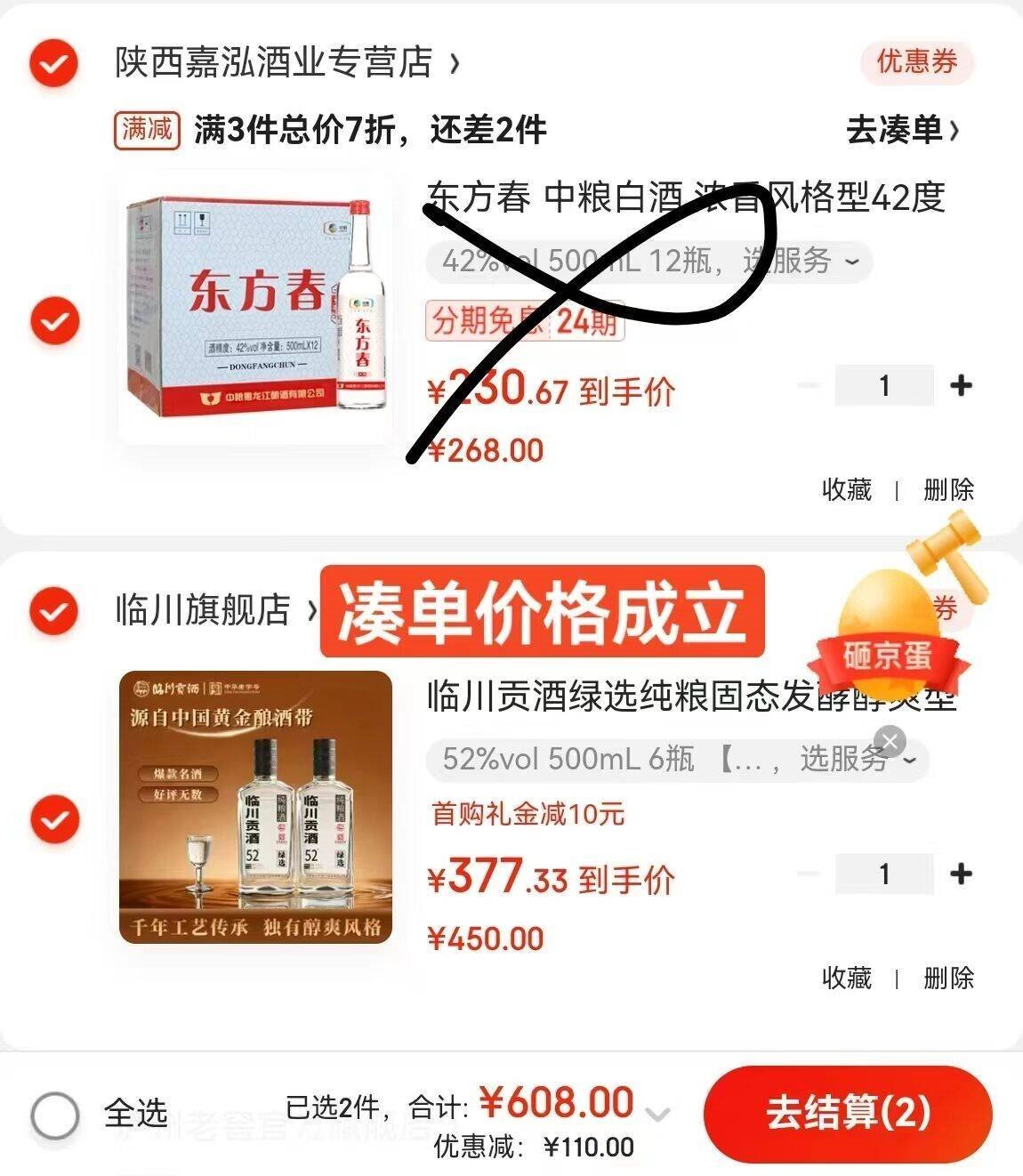
Task: Proceed to checkout with 去结算(2)
Action: [847, 1113]
